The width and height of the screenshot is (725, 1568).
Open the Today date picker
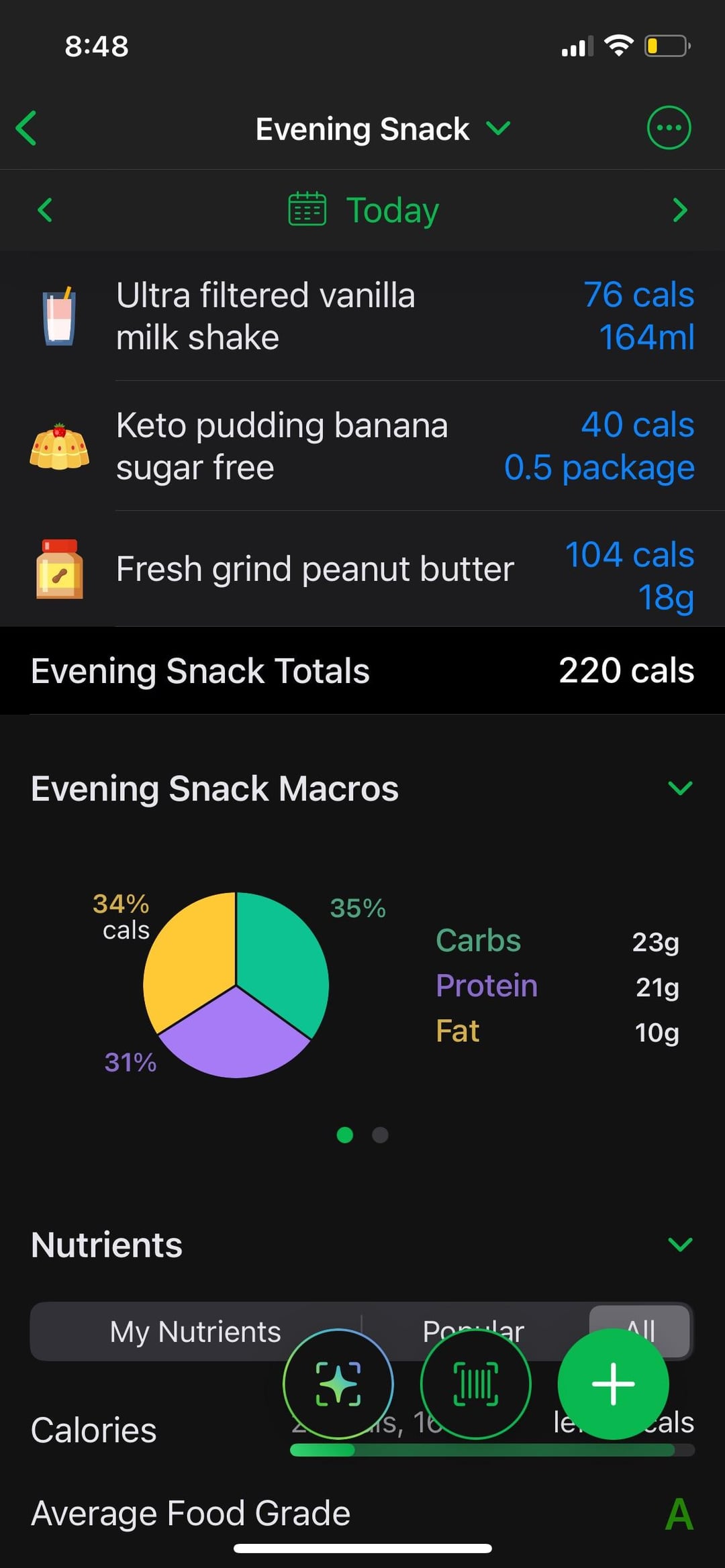tap(364, 210)
